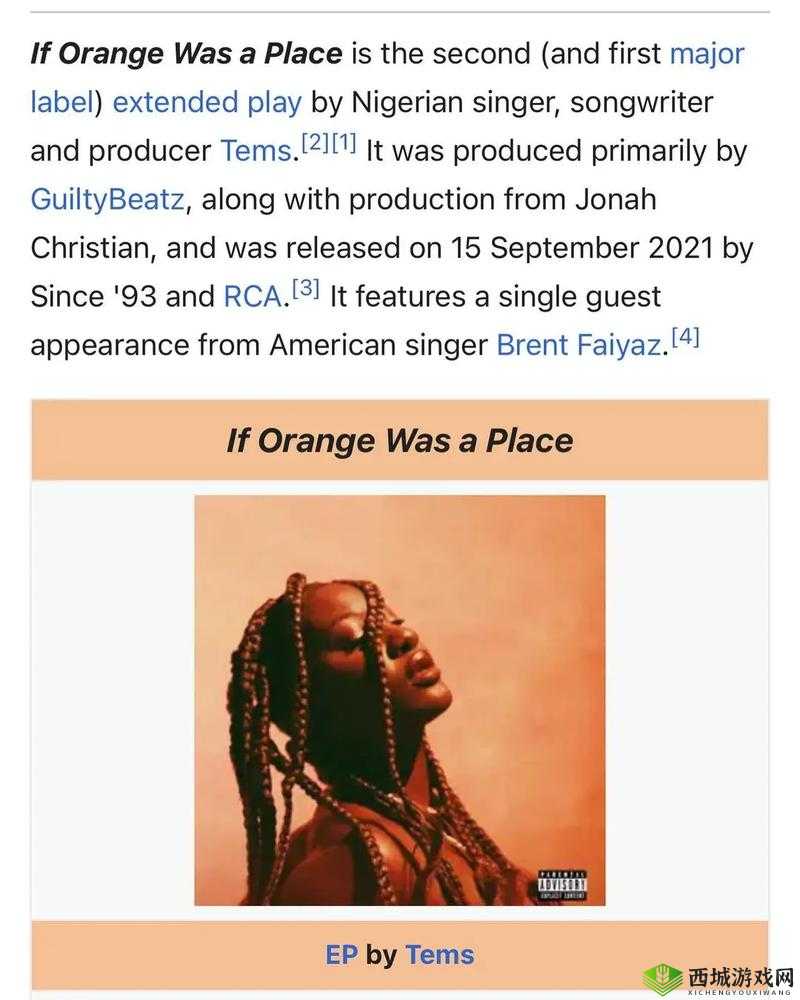The height and width of the screenshot is (1000, 800).
Task: Follow the GuiltyBeatz link
Action: (x=107, y=199)
